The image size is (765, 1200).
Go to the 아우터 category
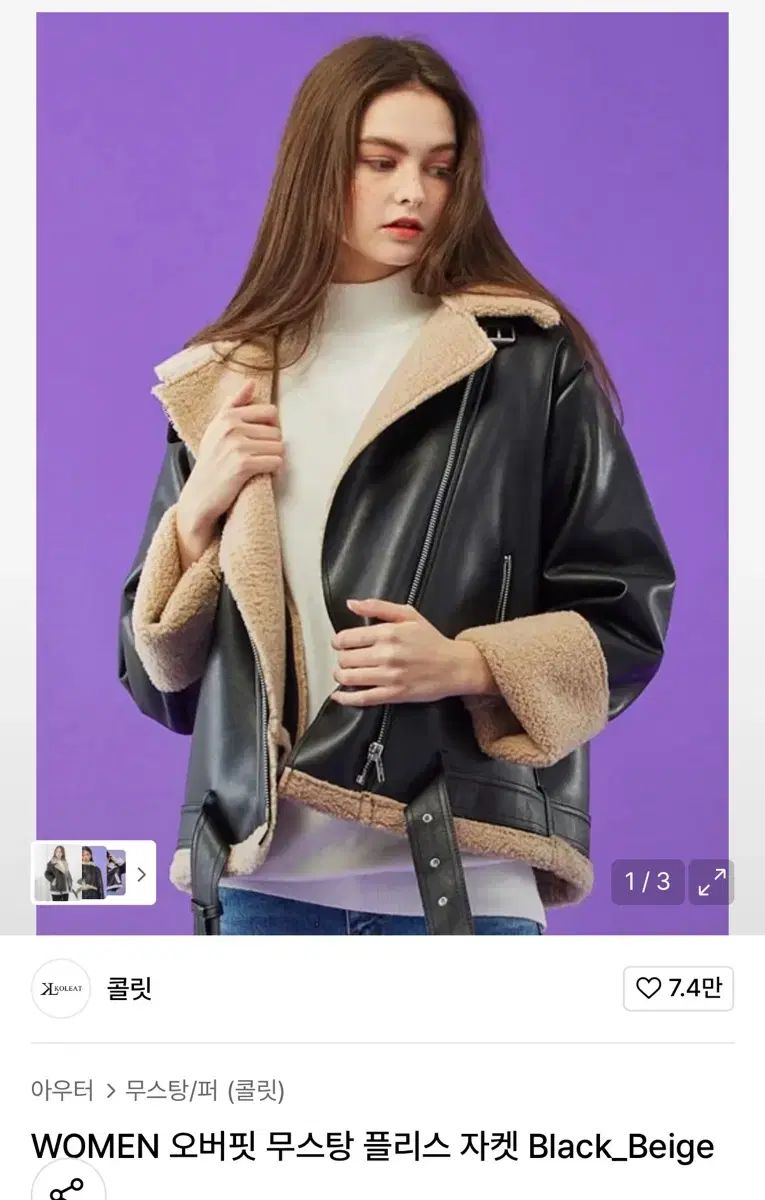tap(62, 1090)
